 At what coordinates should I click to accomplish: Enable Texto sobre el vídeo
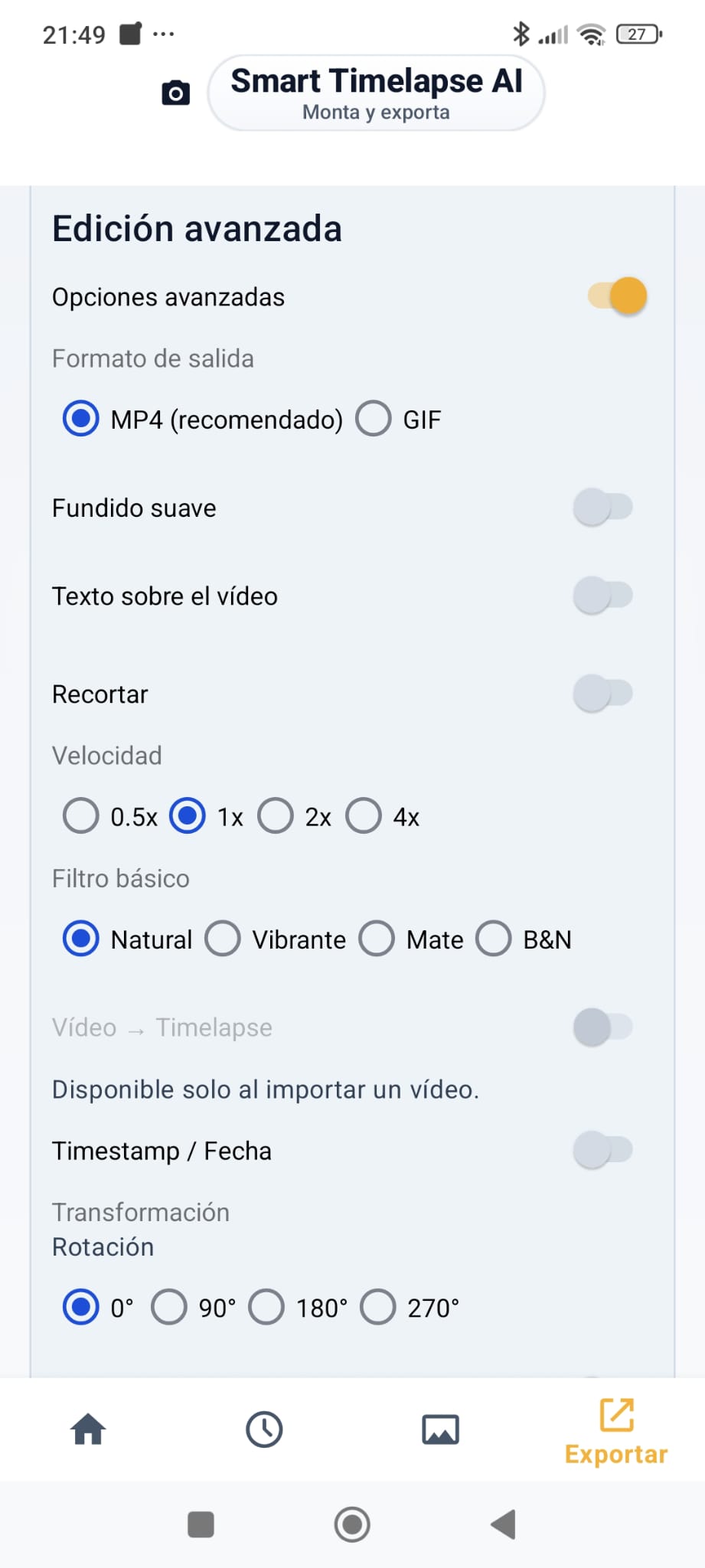tap(605, 596)
